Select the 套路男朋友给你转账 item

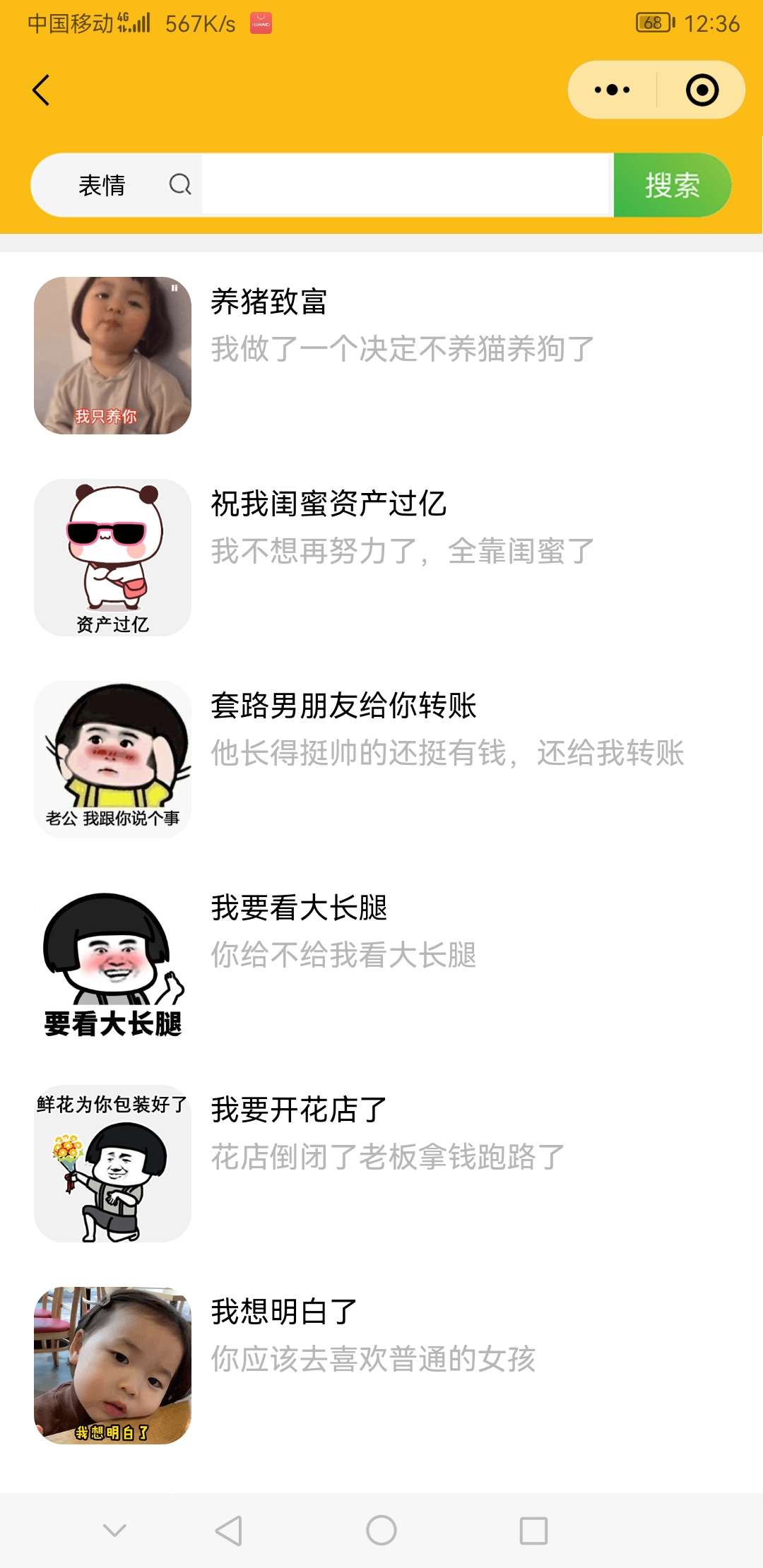pyautogui.click(x=343, y=706)
